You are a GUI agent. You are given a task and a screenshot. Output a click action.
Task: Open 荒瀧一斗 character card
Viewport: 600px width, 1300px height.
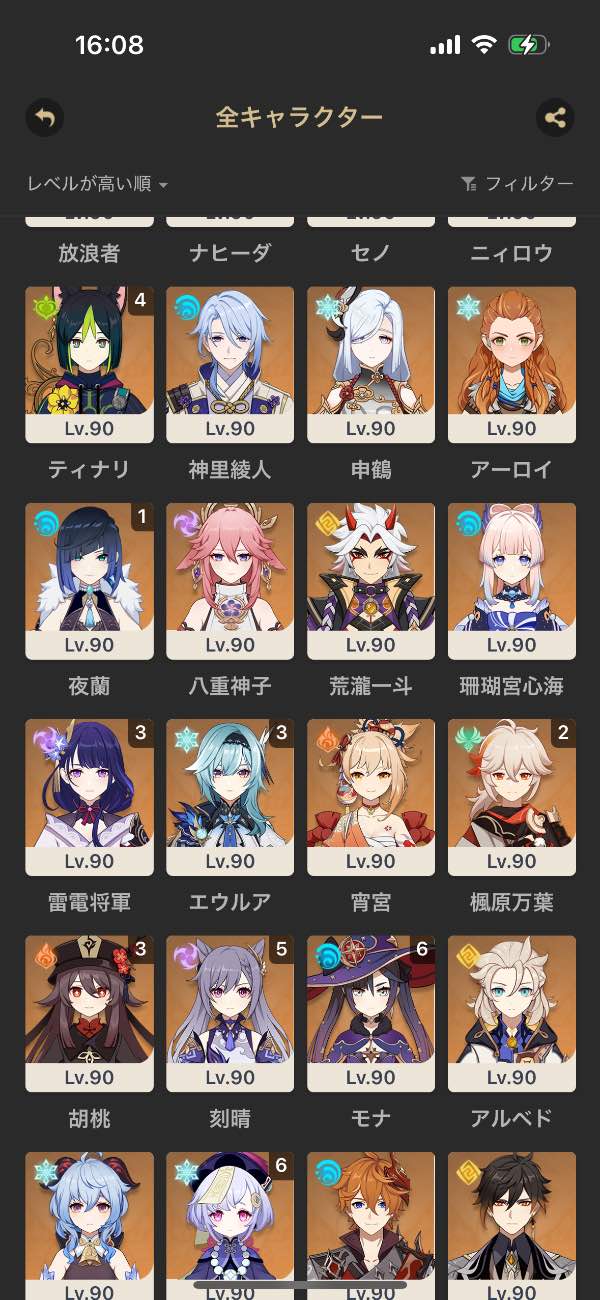tap(371, 580)
